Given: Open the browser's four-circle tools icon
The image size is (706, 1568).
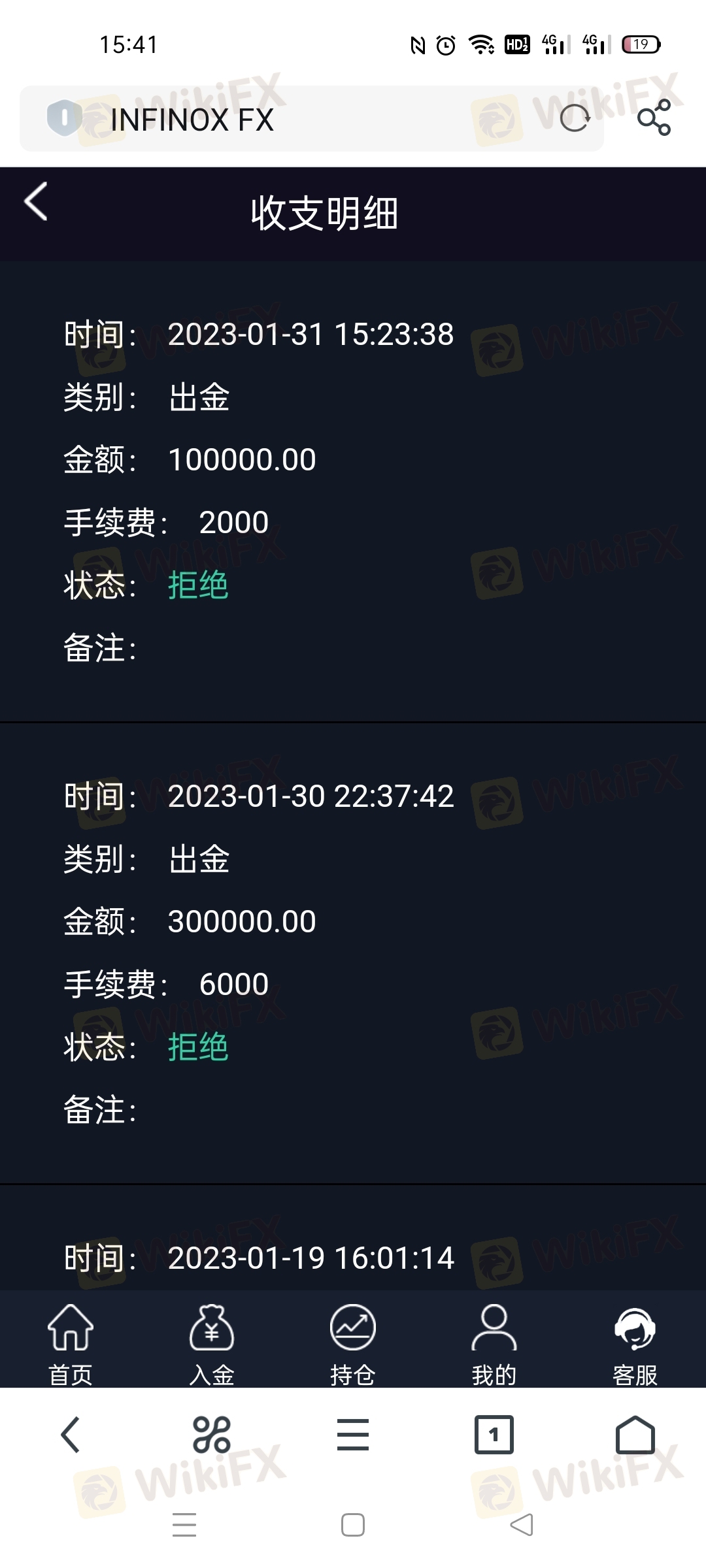Looking at the screenshot, I should [212, 1435].
